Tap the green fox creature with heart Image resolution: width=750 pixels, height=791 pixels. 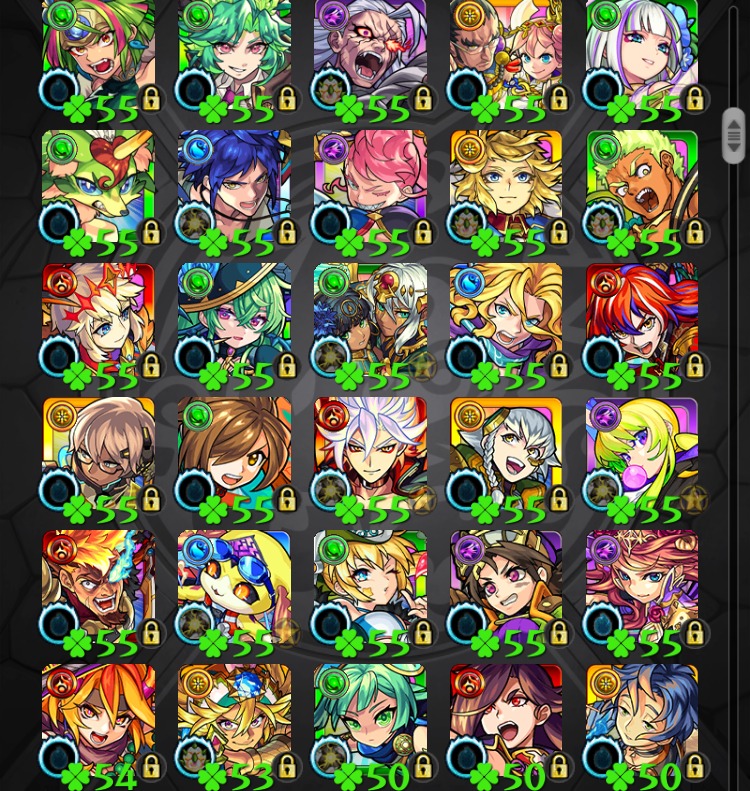pyautogui.click(x=98, y=185)
